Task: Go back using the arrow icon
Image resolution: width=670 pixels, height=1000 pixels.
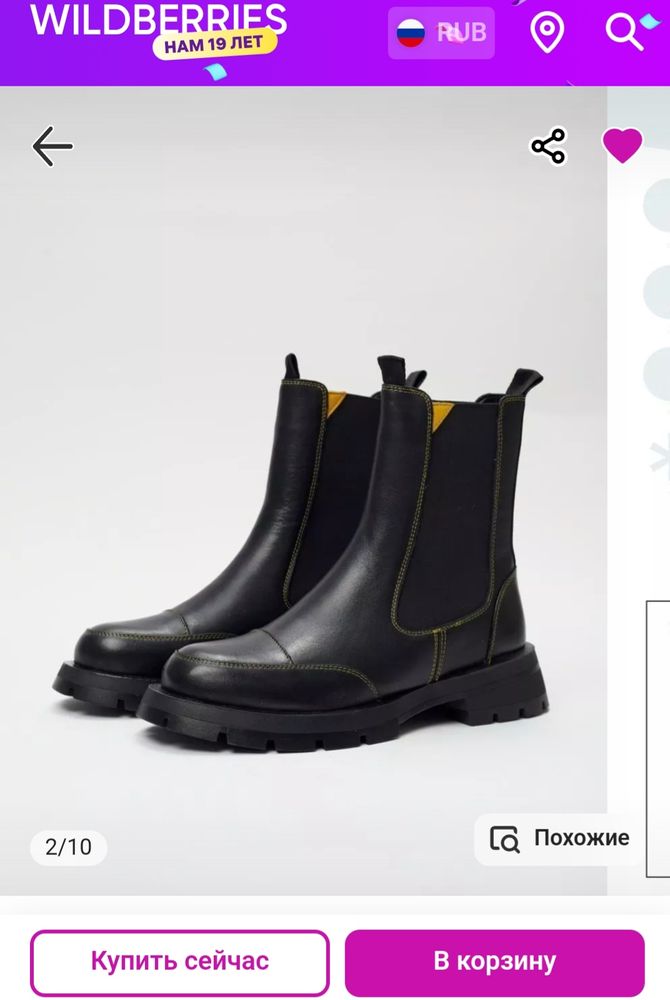Action: coord(52,147)
